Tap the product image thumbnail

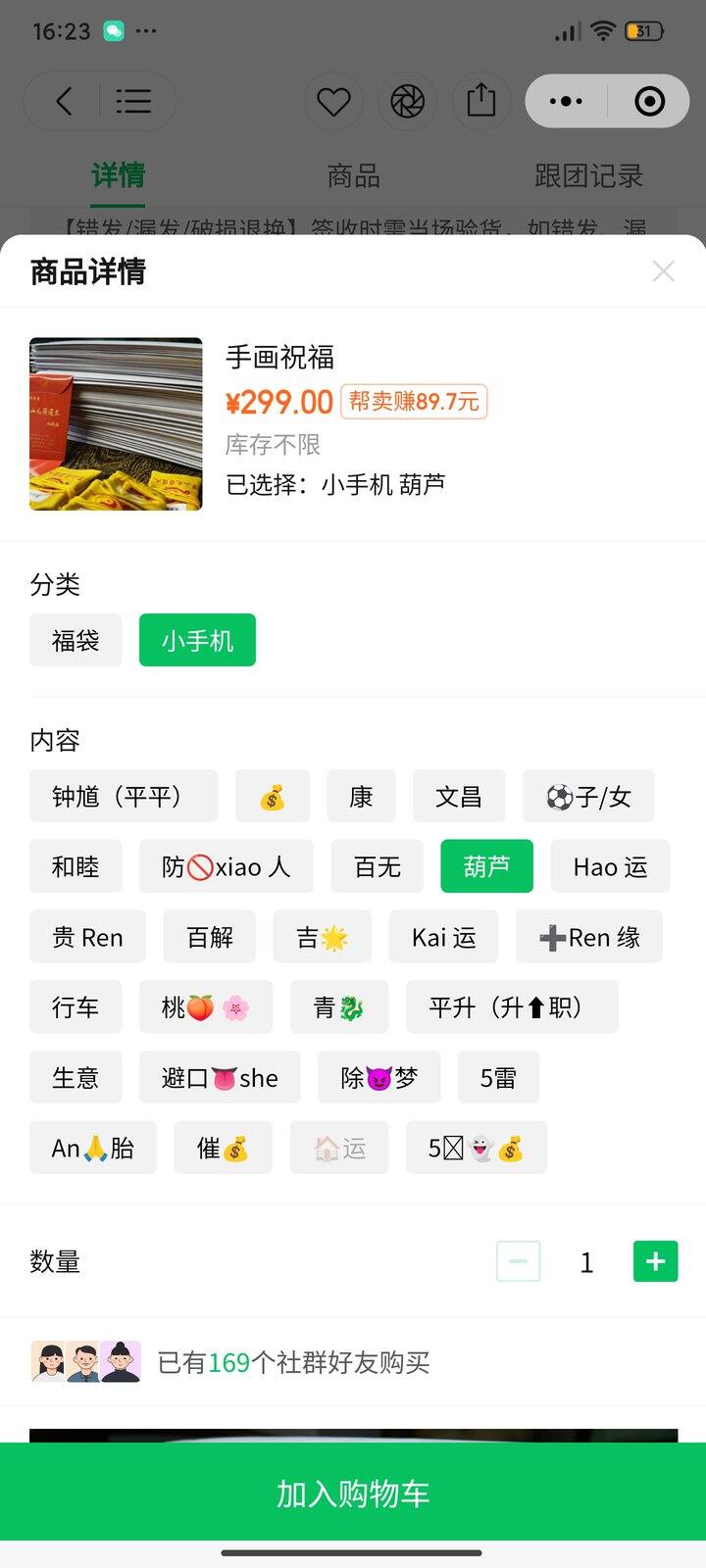click(x=116, y=423)
